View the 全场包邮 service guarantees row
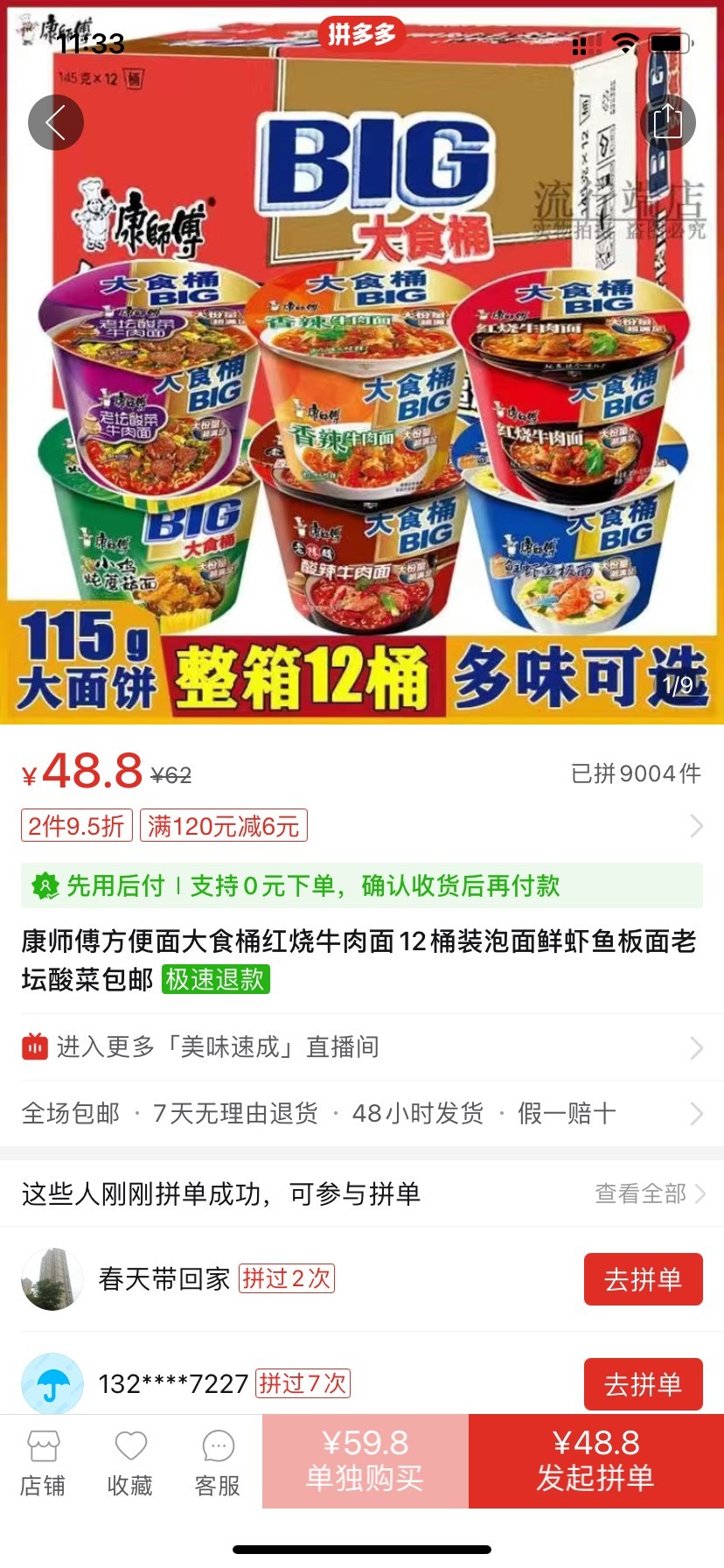This screenshot has width=724, height=1568. (x=362, y=1113)
